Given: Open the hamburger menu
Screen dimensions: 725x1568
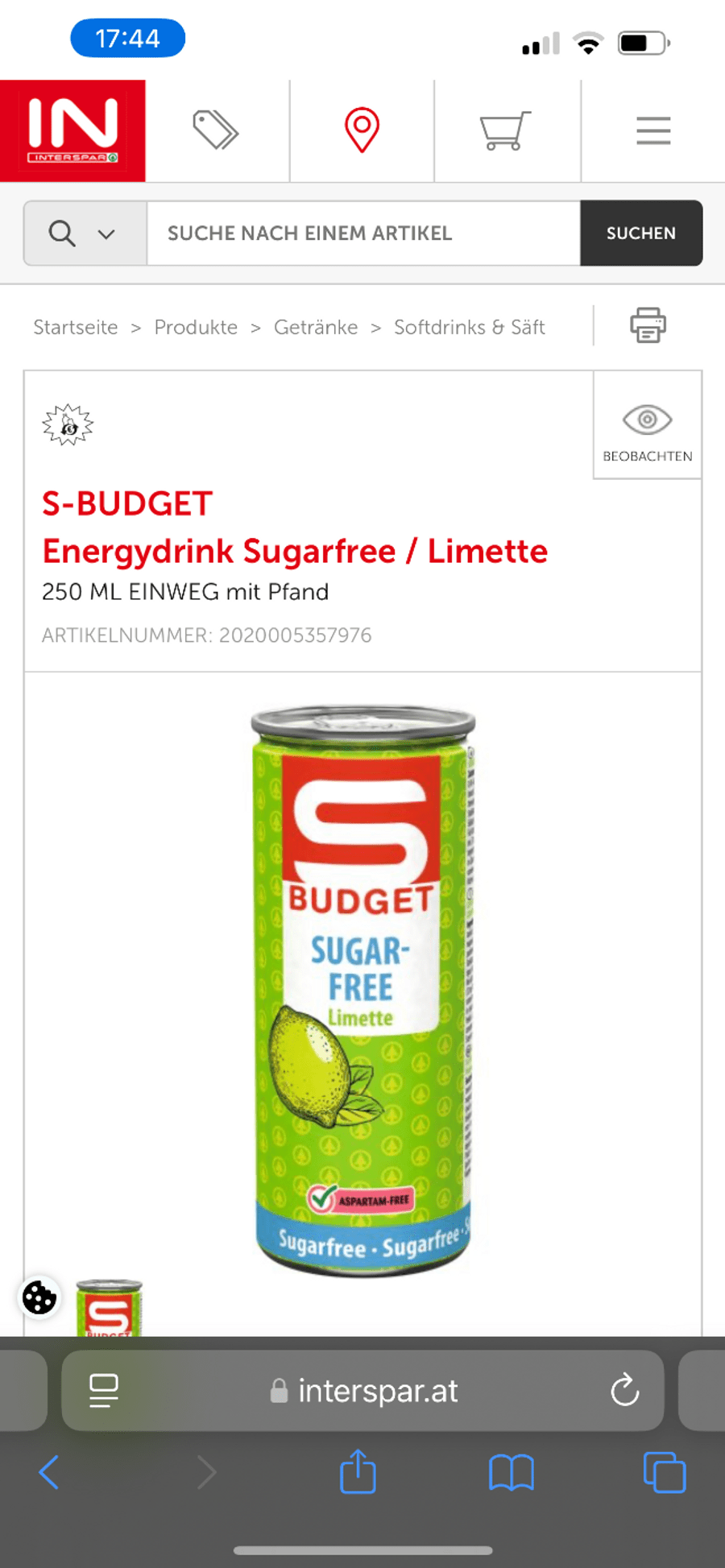Looking at the screenshot, I should click(653, 130).
